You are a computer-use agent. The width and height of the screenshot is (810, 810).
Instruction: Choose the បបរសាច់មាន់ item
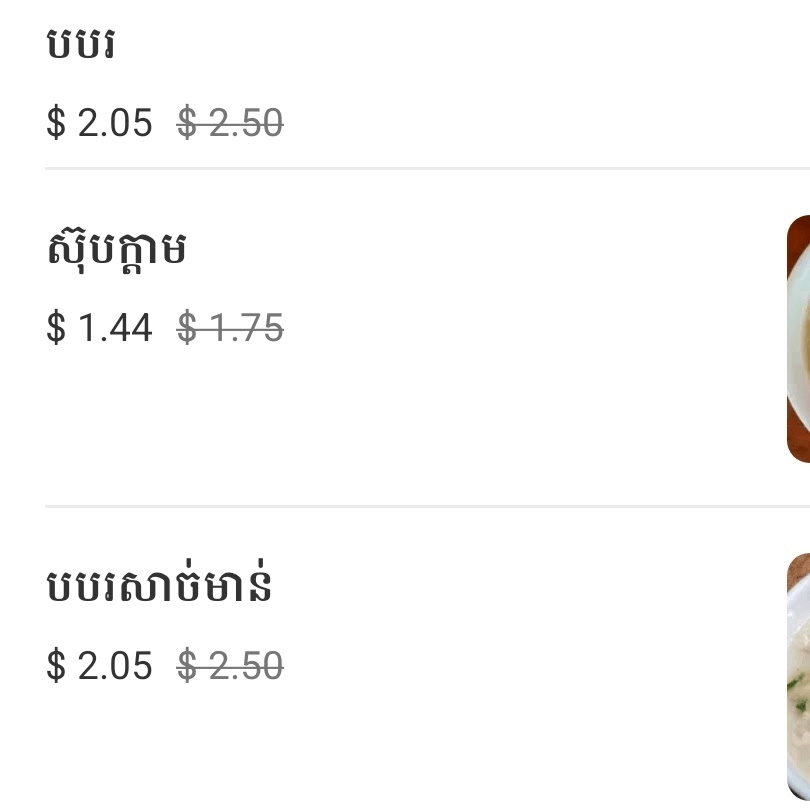click(160, 586)
